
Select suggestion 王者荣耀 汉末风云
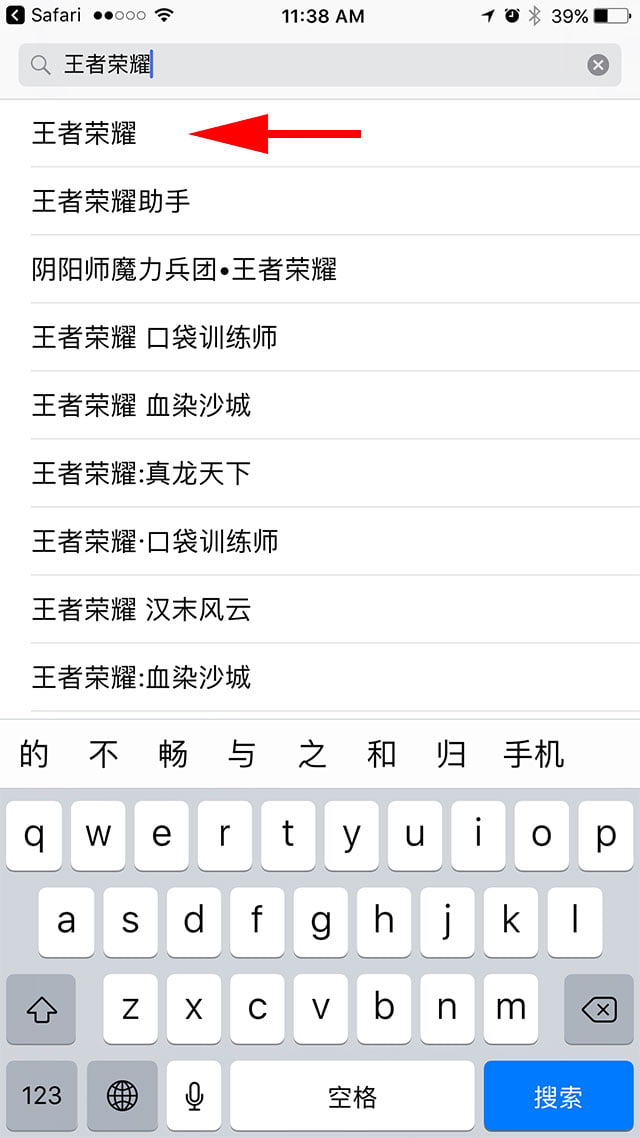coord(141,609)
